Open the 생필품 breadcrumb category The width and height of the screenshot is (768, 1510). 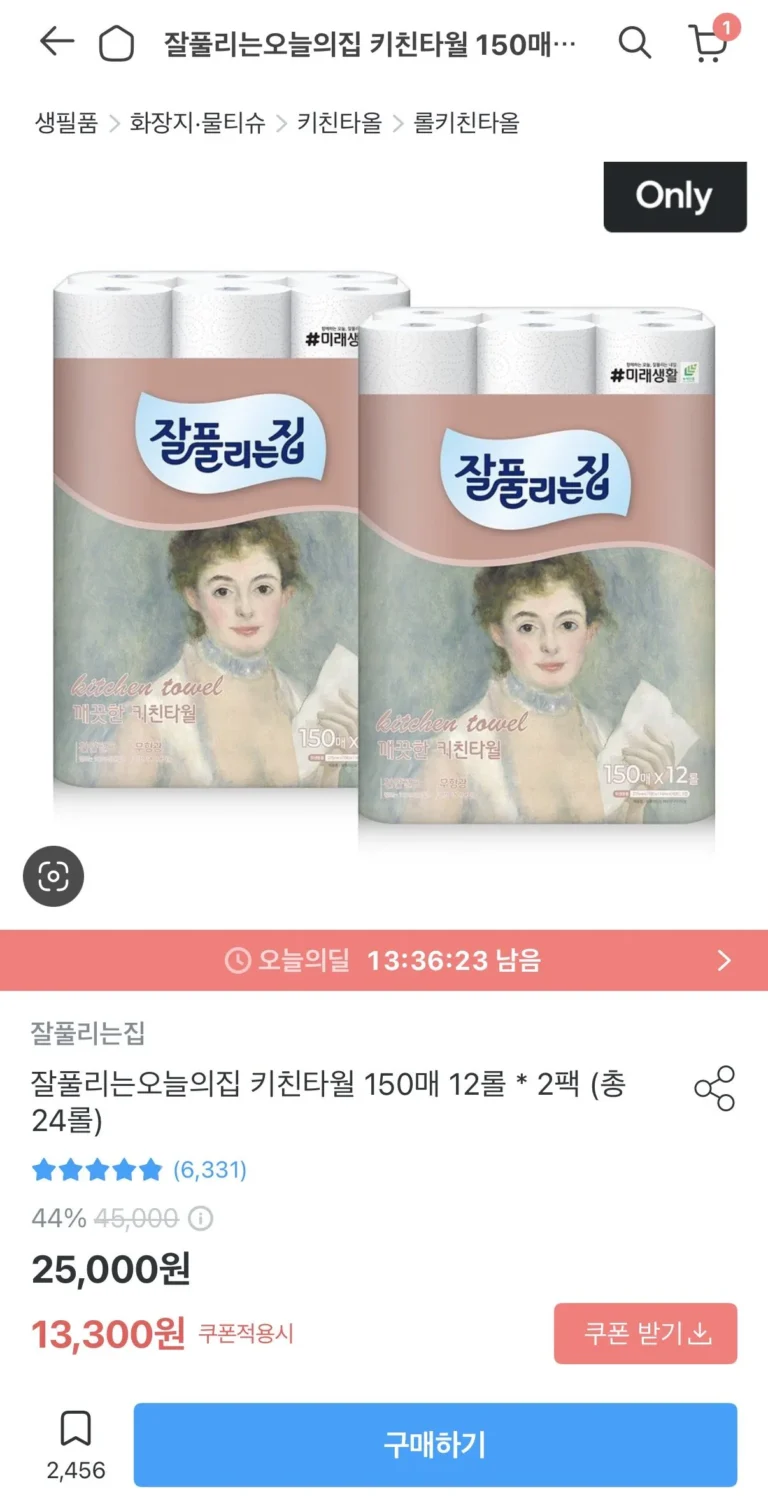point(66,123)
